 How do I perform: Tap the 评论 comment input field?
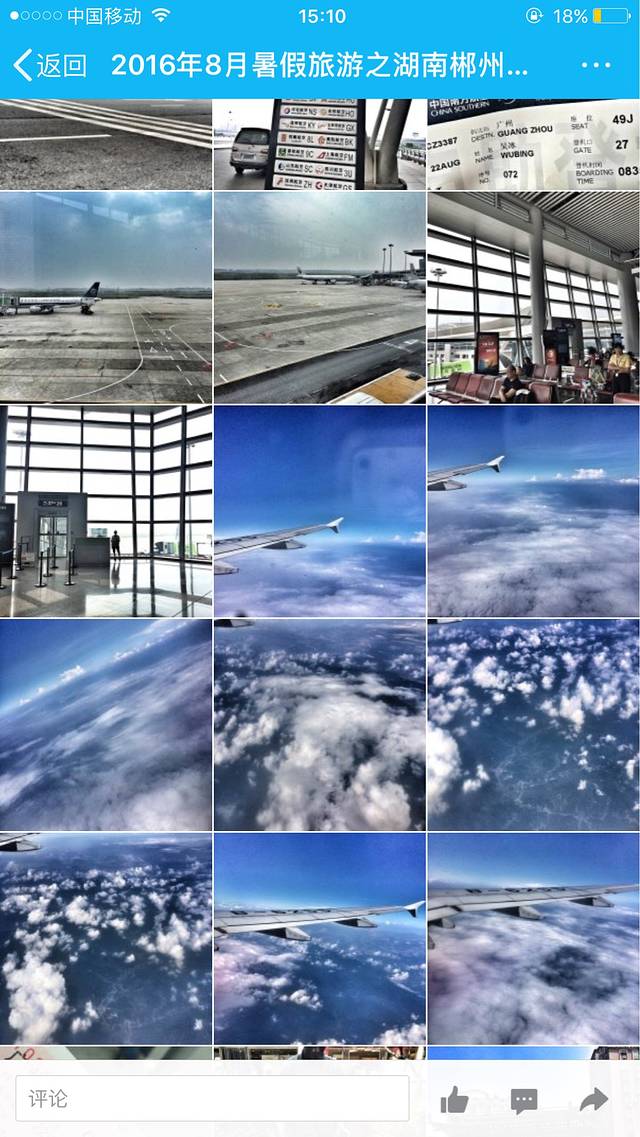coord(212,1098)
